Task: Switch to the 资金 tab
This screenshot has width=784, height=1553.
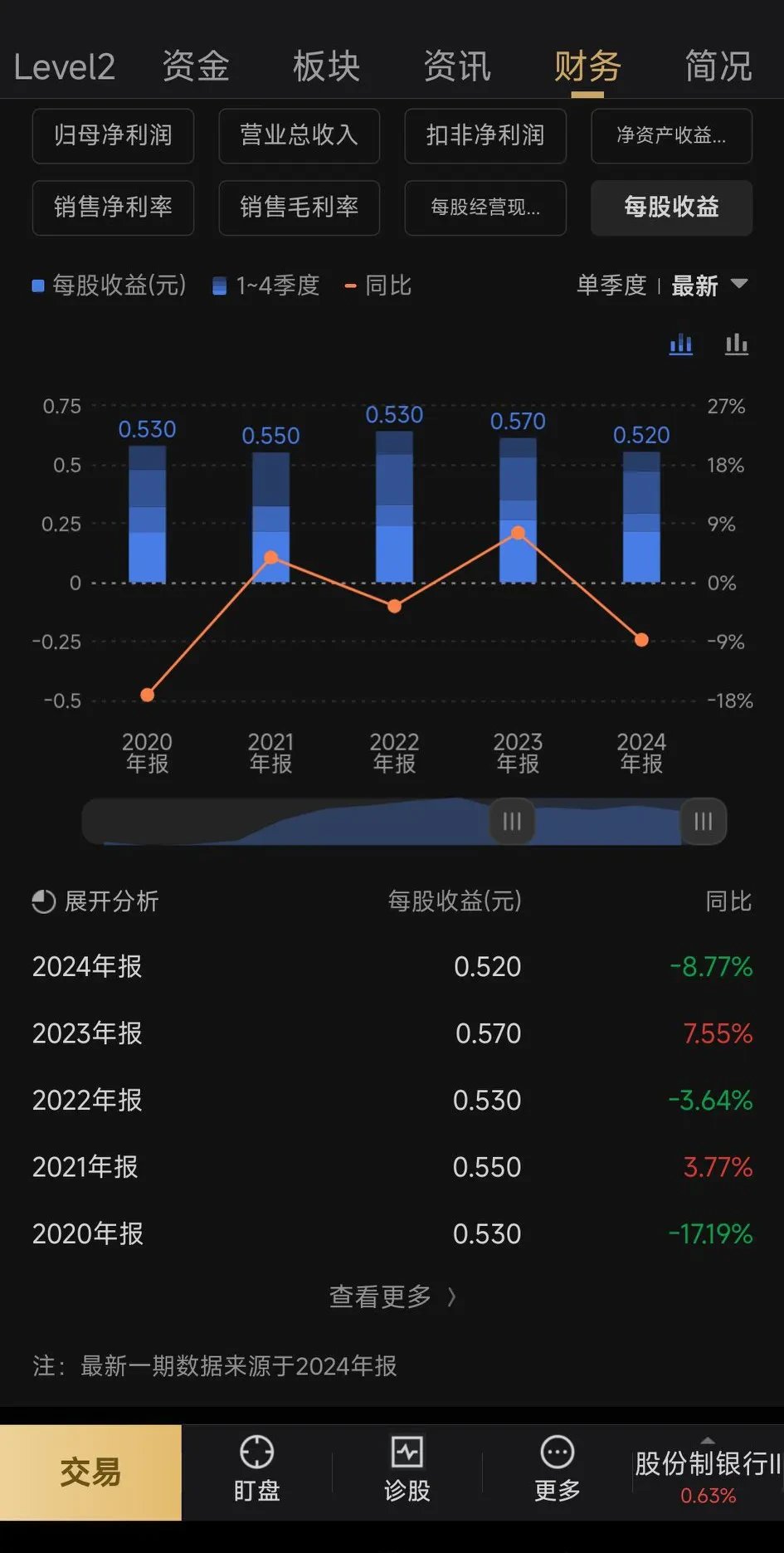Action: (x=196, y=66)
